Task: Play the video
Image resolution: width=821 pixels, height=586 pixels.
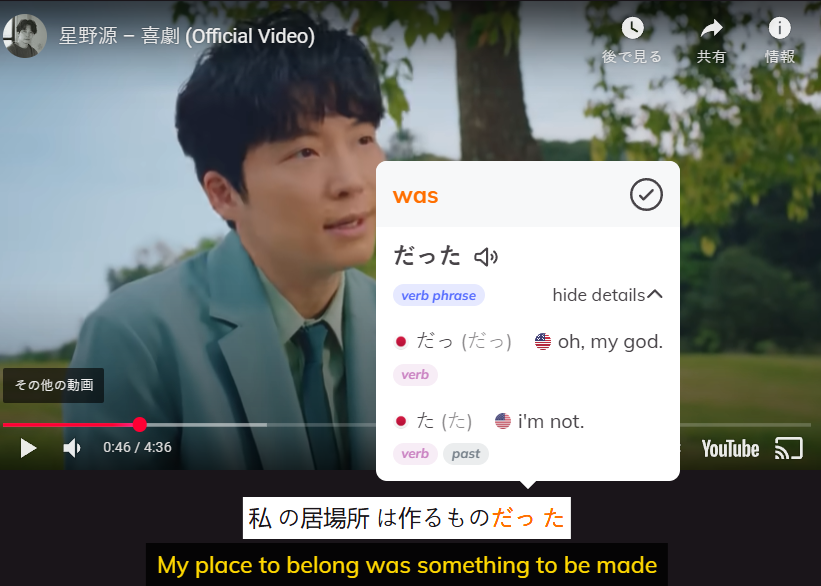Action: (x=28, y=448)
